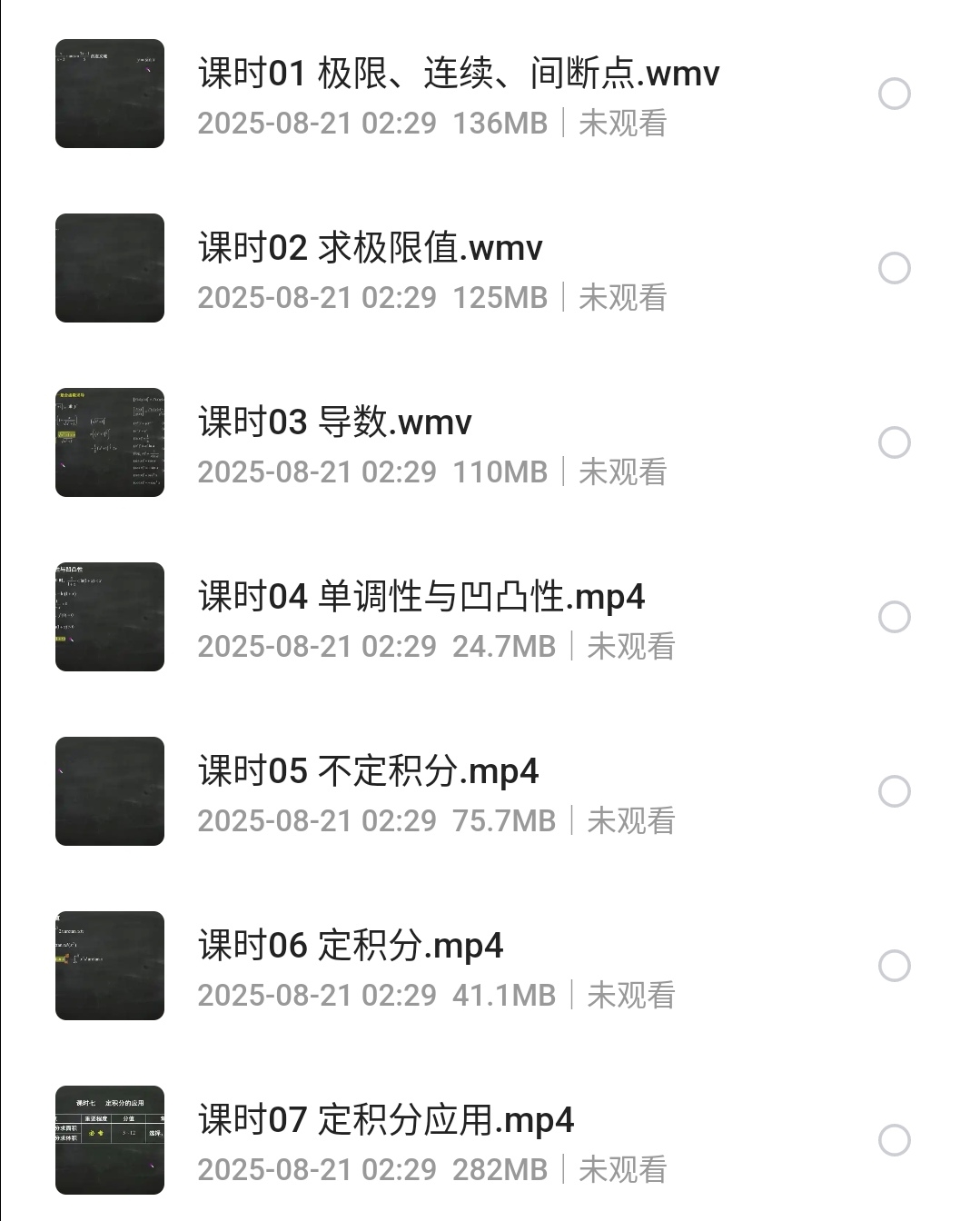The image size is (980, 1221).
Task: Open the 课时05 不定积分 video thumbnail
Action: click(109, 791)
